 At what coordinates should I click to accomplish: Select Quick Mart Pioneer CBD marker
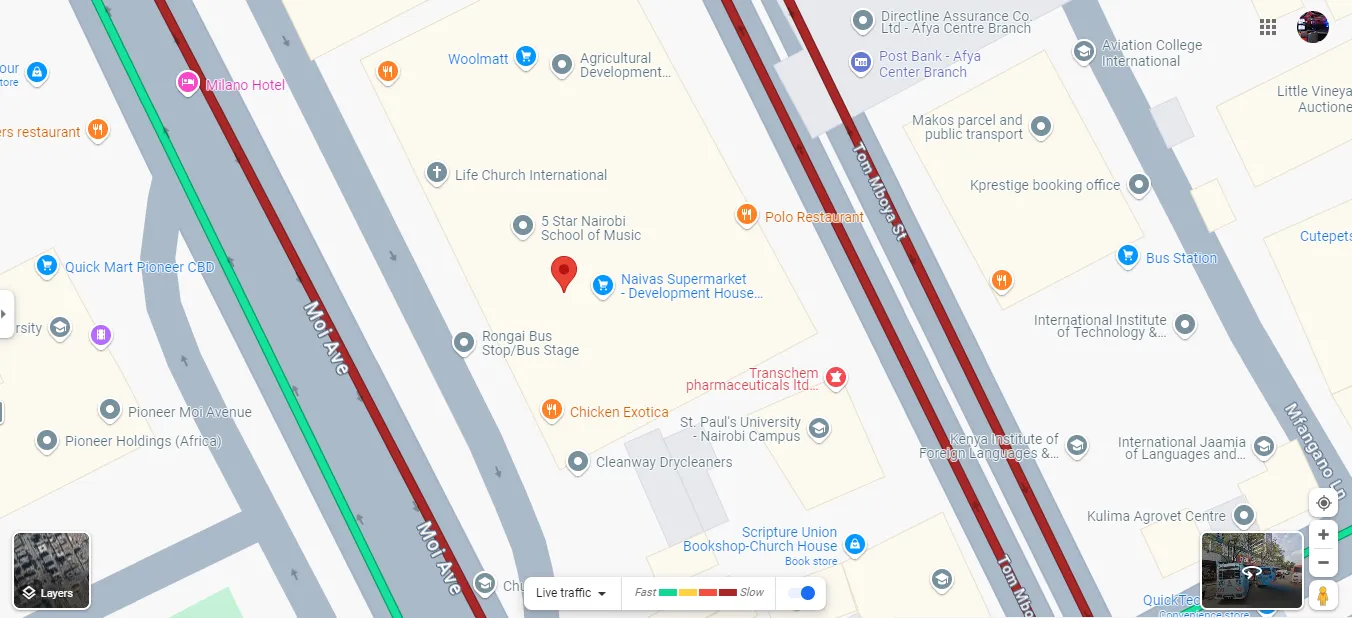click(x=46, y=266)
